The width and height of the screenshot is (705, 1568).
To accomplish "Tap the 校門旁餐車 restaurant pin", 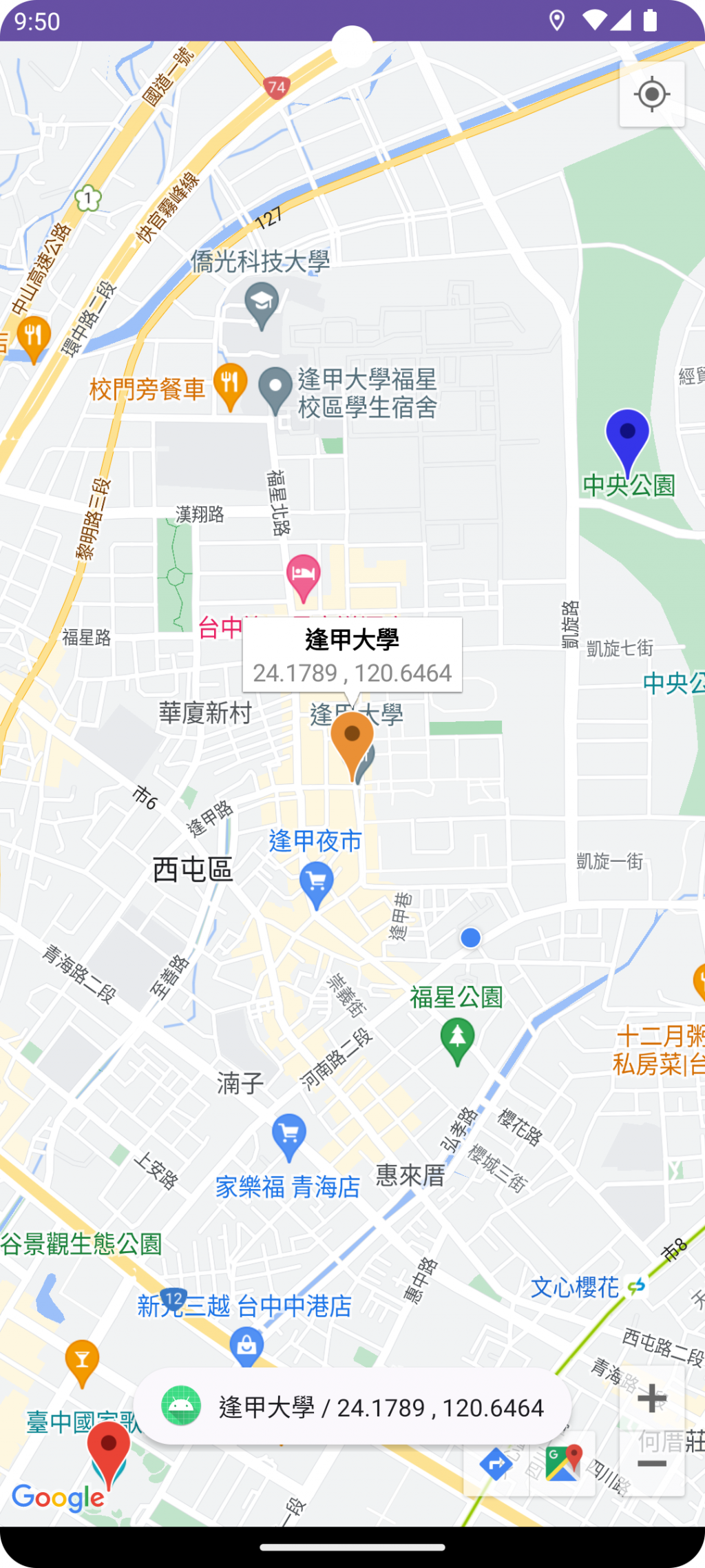I will click(x=230, y=384).
